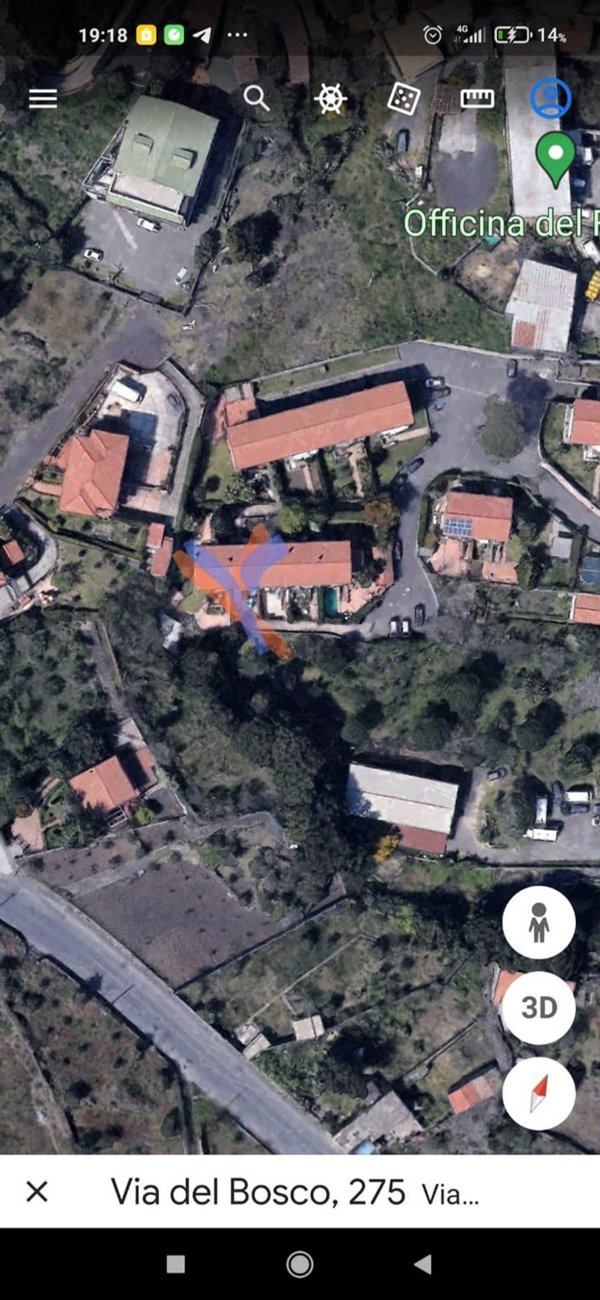This screenshot has height=1300, width=600.
Task: Switch to 3D view
Action: coord(538,1008)
